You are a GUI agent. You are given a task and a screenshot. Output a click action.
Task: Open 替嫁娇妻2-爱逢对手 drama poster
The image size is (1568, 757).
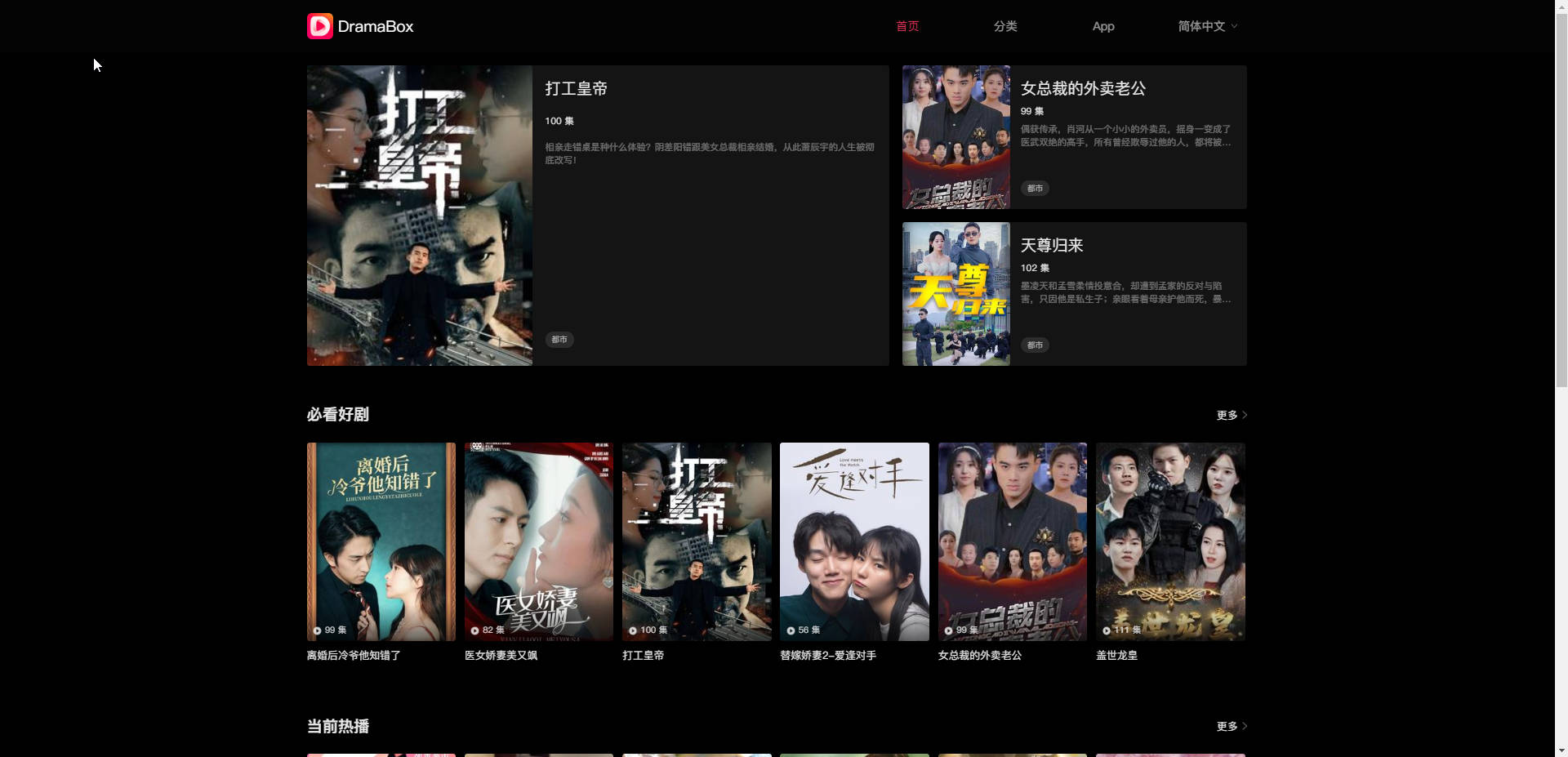854,541
